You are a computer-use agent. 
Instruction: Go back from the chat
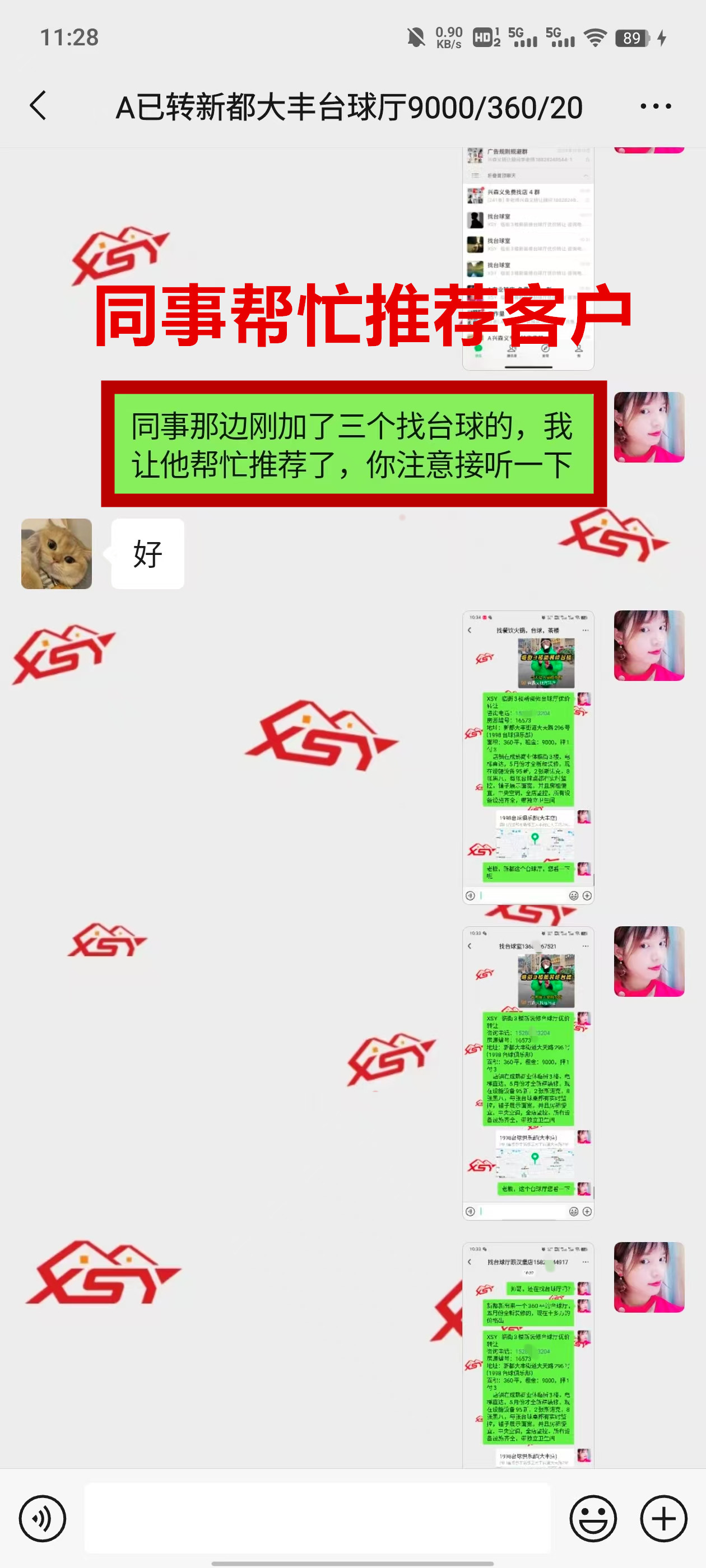pos(38,106)
